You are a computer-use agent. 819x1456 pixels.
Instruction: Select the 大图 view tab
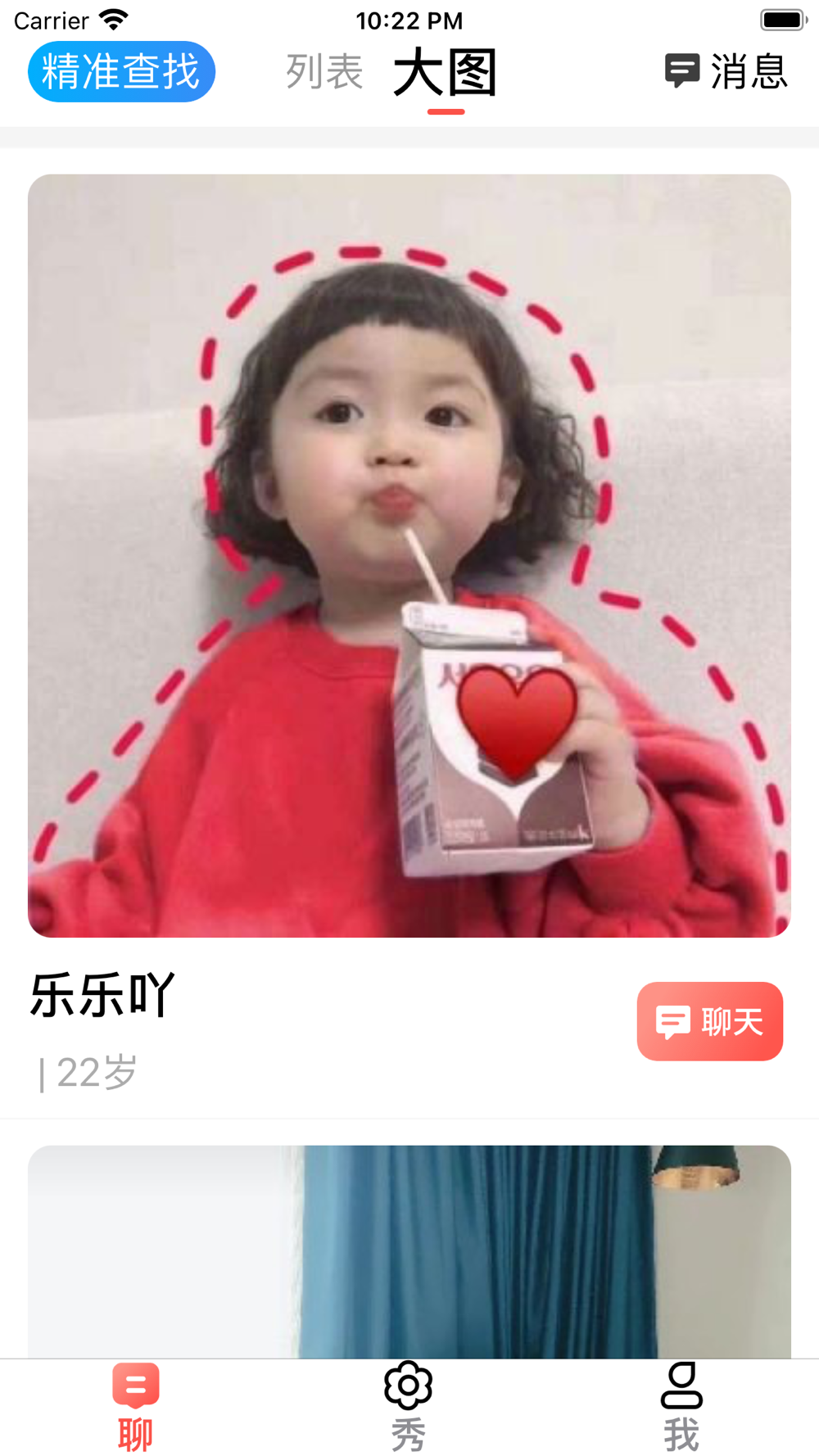tap(446, 74)
